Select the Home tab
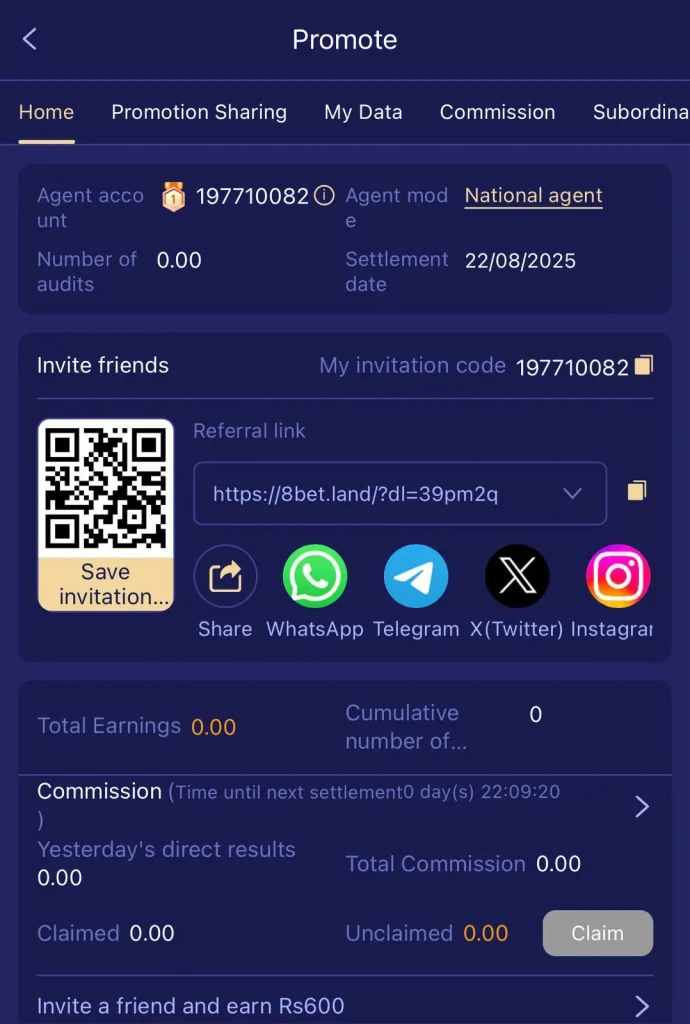Image resolution: width=690 pixels, height=1024 pixels. click(x=46, y=112)
